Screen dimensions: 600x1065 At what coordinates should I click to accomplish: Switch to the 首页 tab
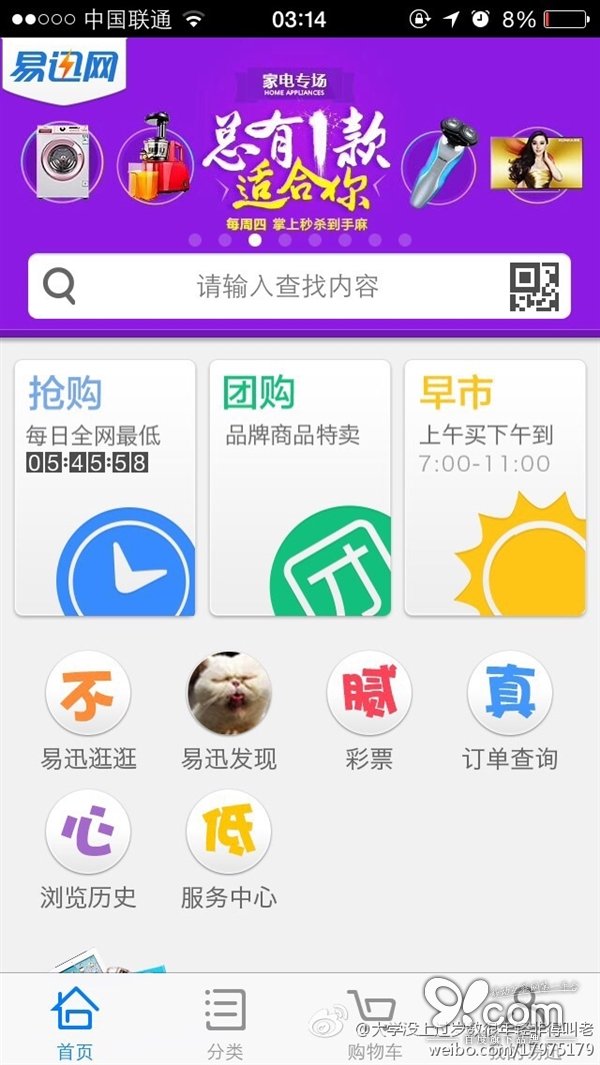click(x=75, y=1022)
